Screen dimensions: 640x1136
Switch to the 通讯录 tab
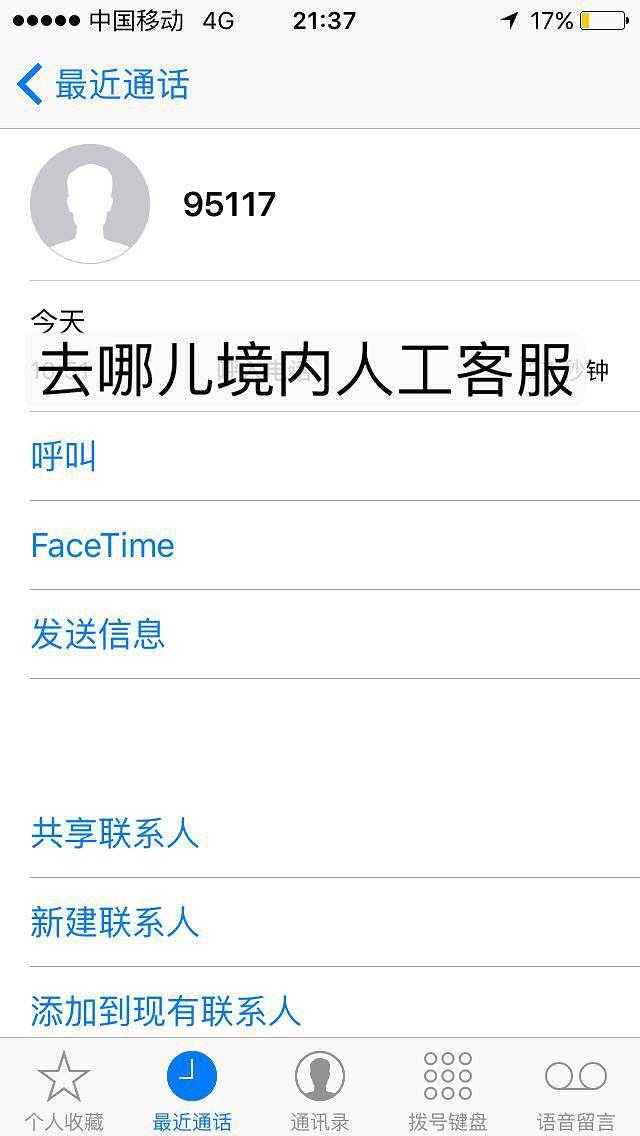click(320, 1090)
